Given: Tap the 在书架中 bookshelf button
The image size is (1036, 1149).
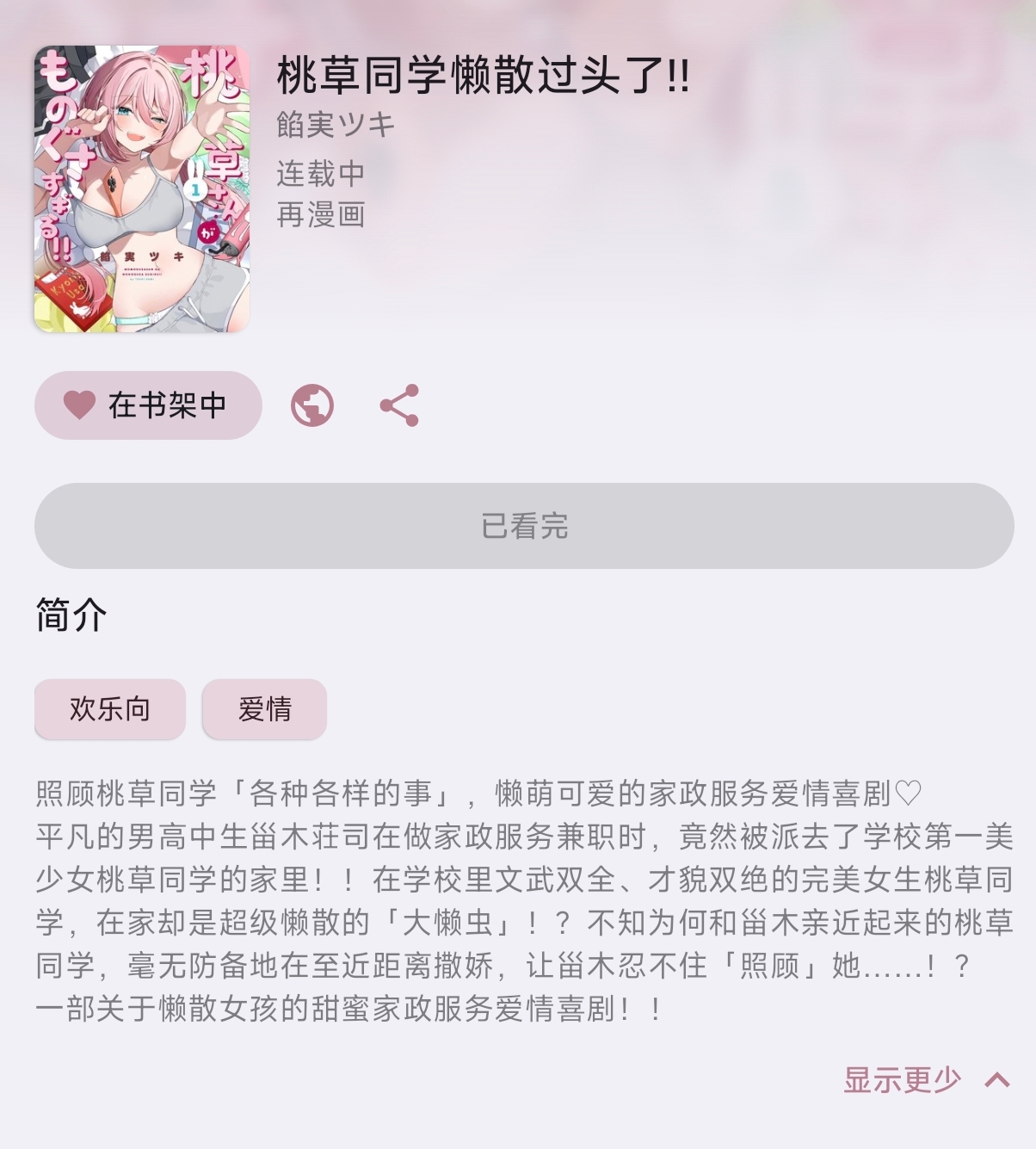Looking at the screenshot, I should 148,405.
